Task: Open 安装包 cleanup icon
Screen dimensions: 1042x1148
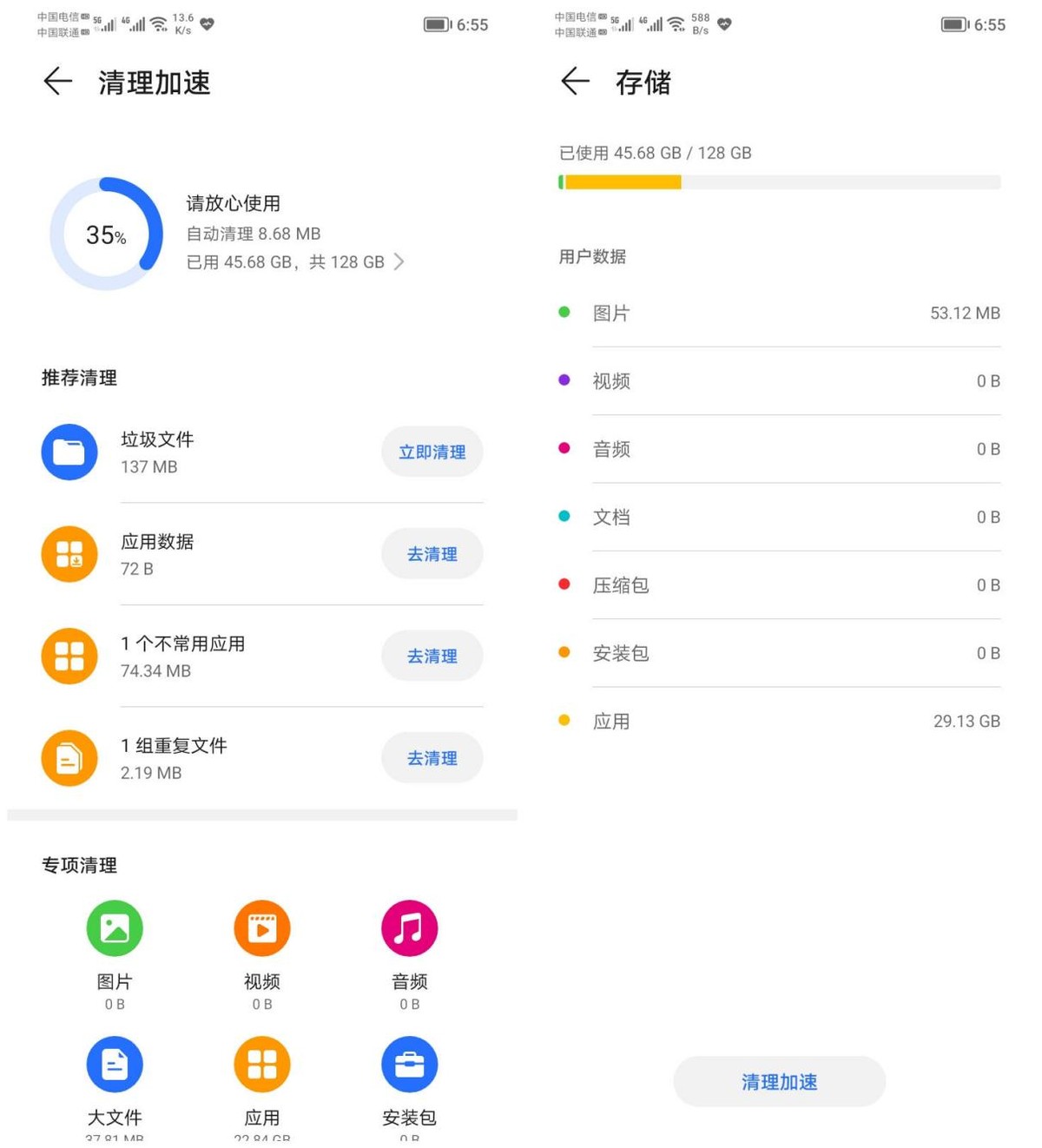Action: pyautogui.click(x=409, y=1063)
